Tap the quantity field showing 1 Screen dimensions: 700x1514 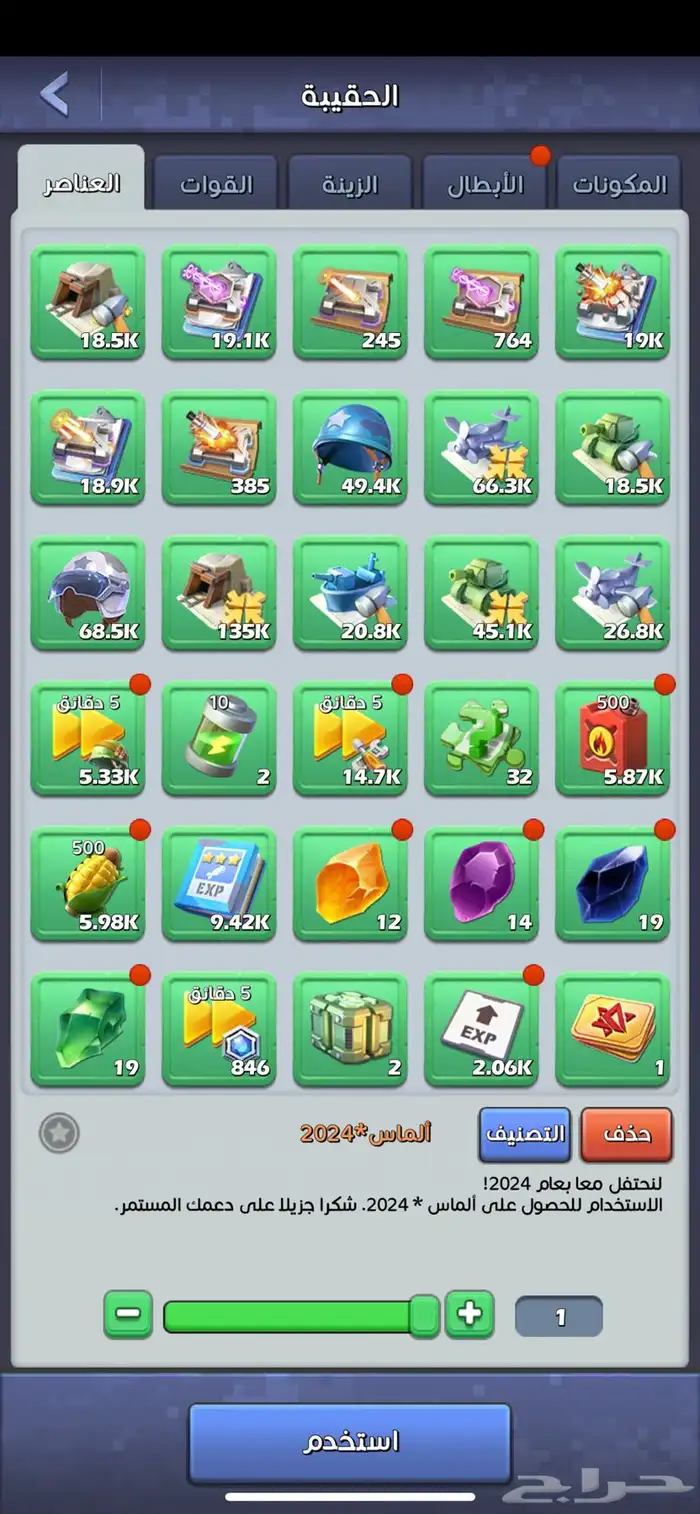pos(559,1317)
